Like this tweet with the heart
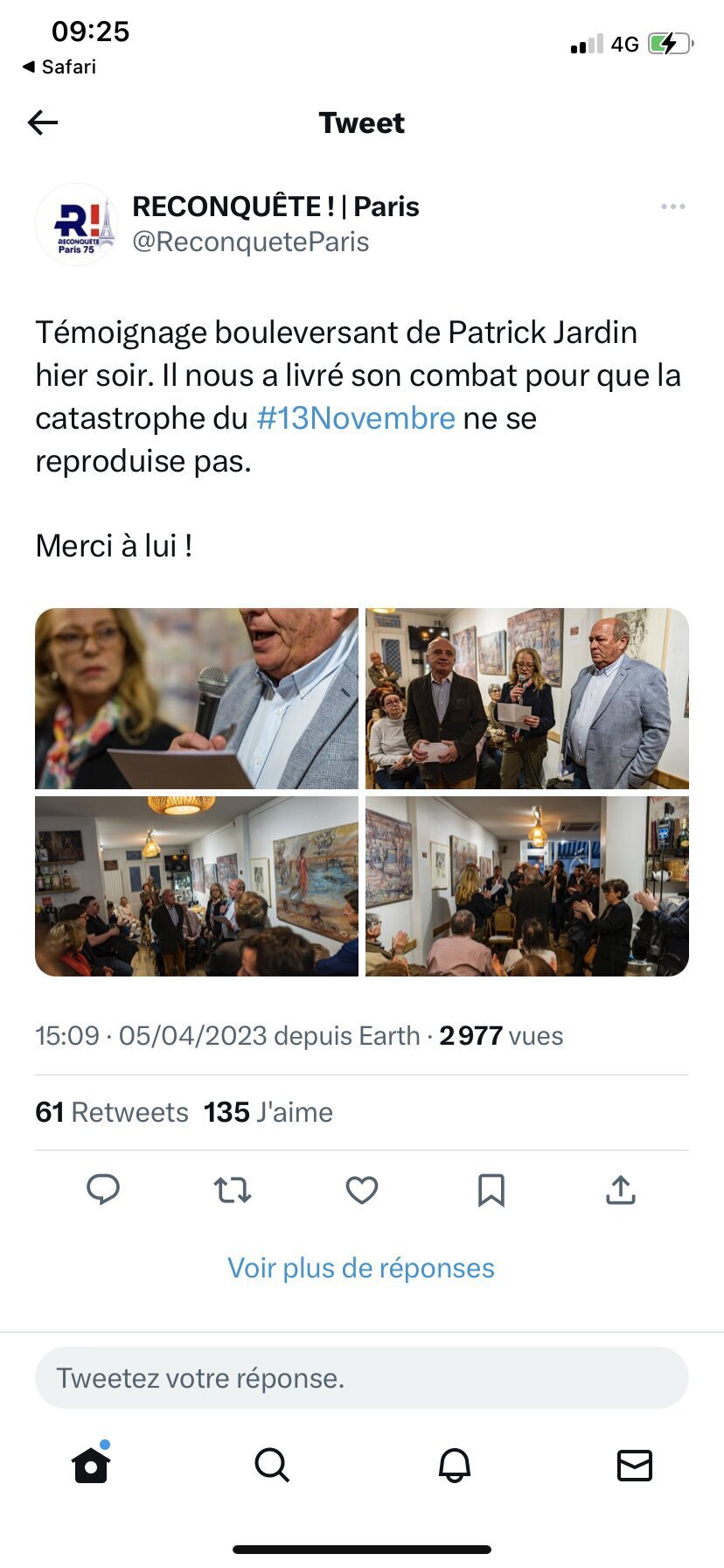 tap(362, 1190)
